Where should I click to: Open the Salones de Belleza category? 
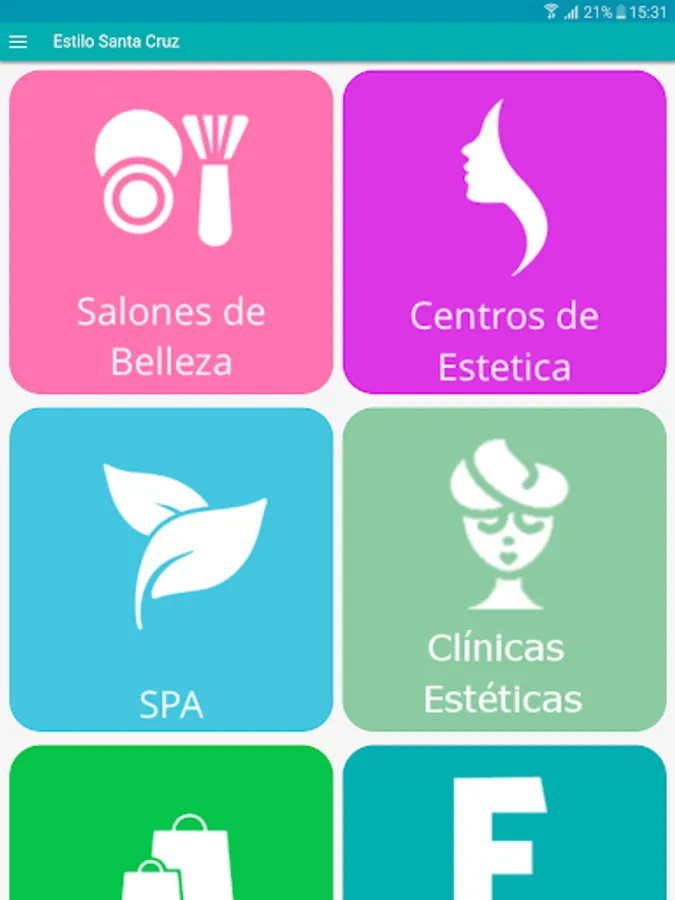pyautogui.click(x=171, y=232)
